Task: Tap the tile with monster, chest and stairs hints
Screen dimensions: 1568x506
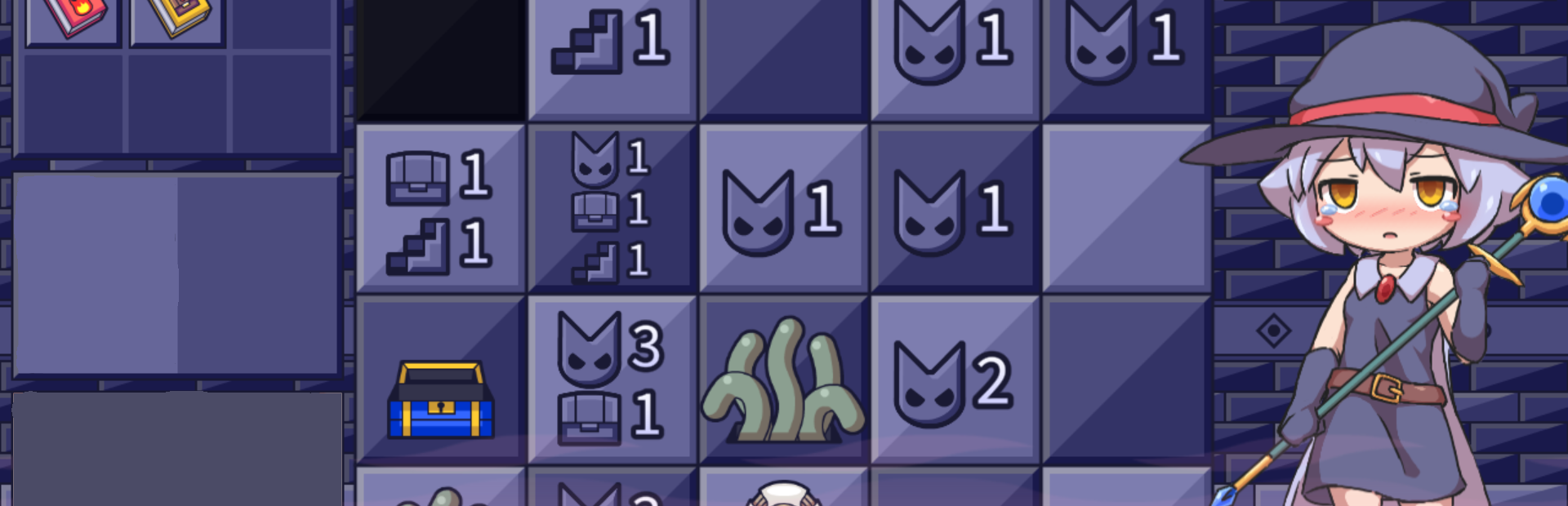Action: pos(612,209)
